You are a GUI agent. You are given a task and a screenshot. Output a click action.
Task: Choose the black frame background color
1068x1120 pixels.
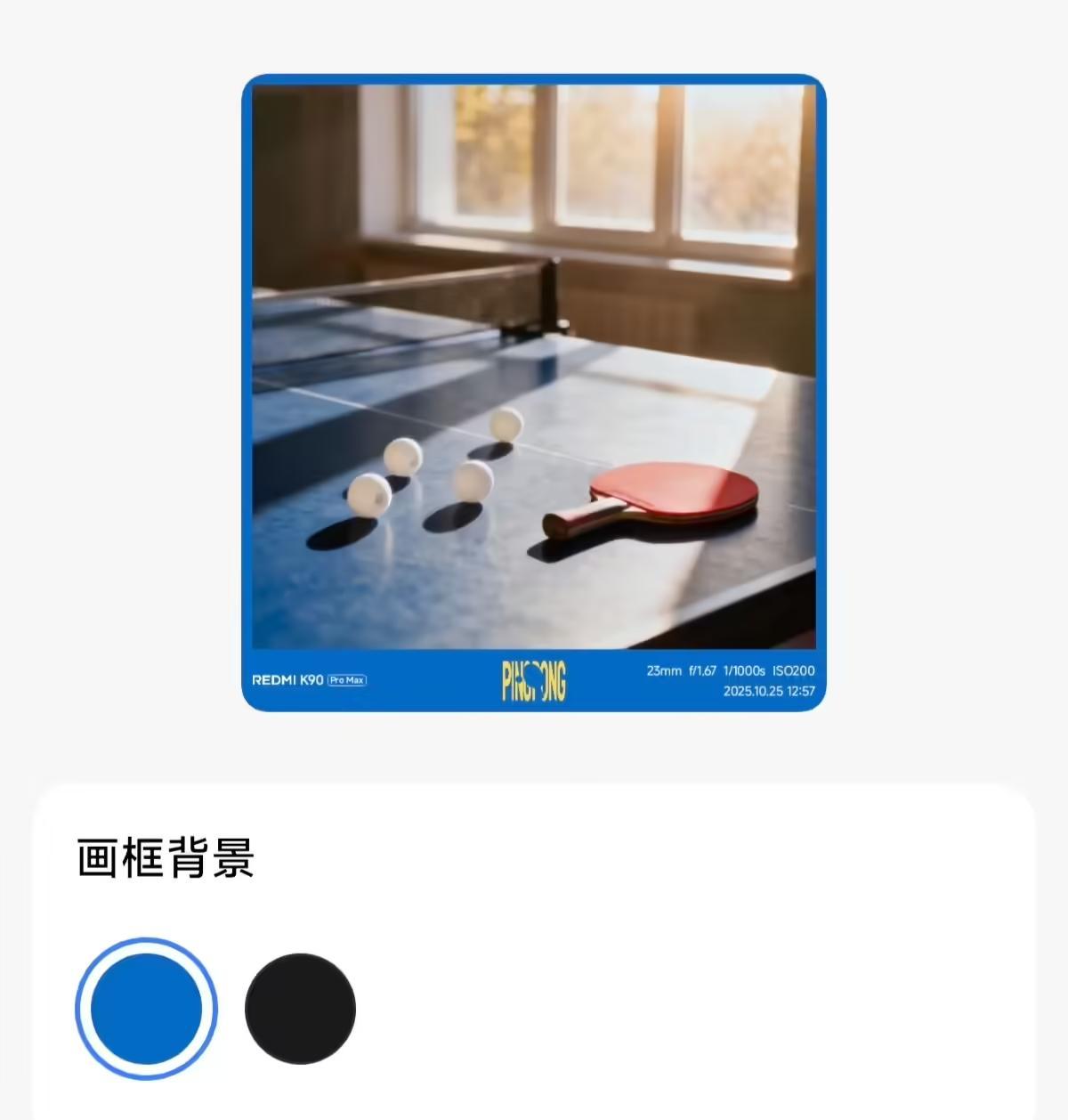[300, 1009]
